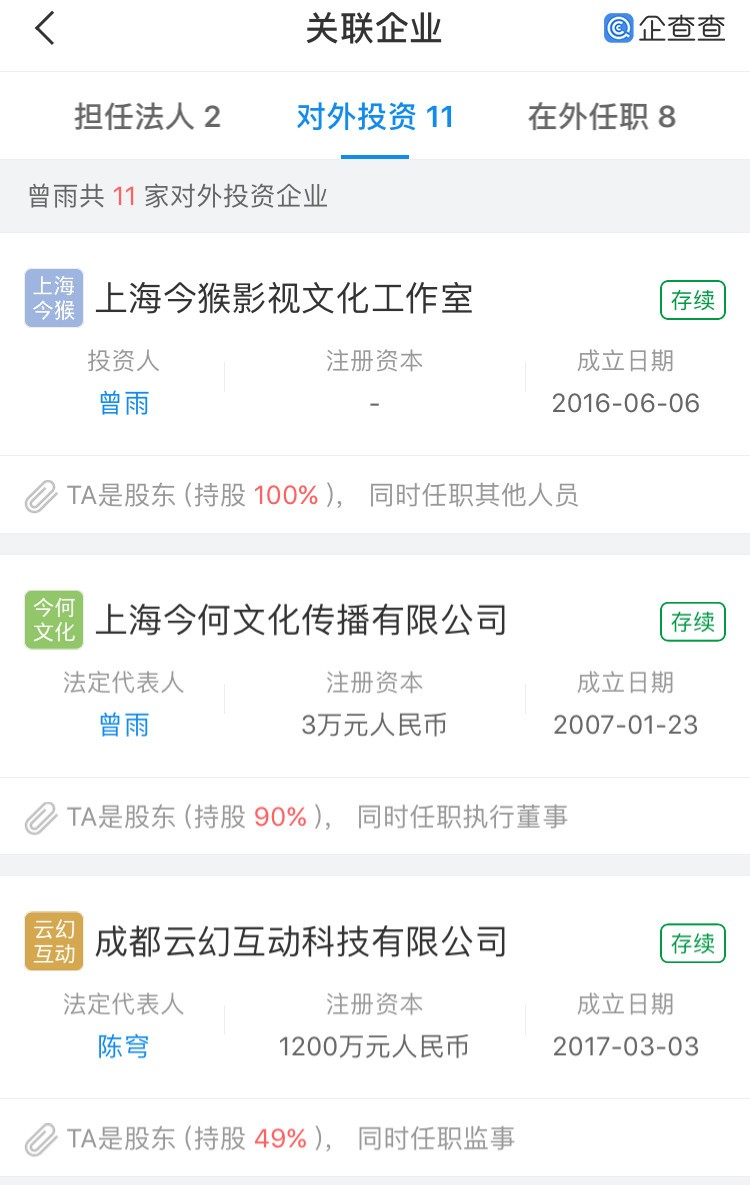
Task: Switch to the 在外任职 tab
Action: point(602,118)
